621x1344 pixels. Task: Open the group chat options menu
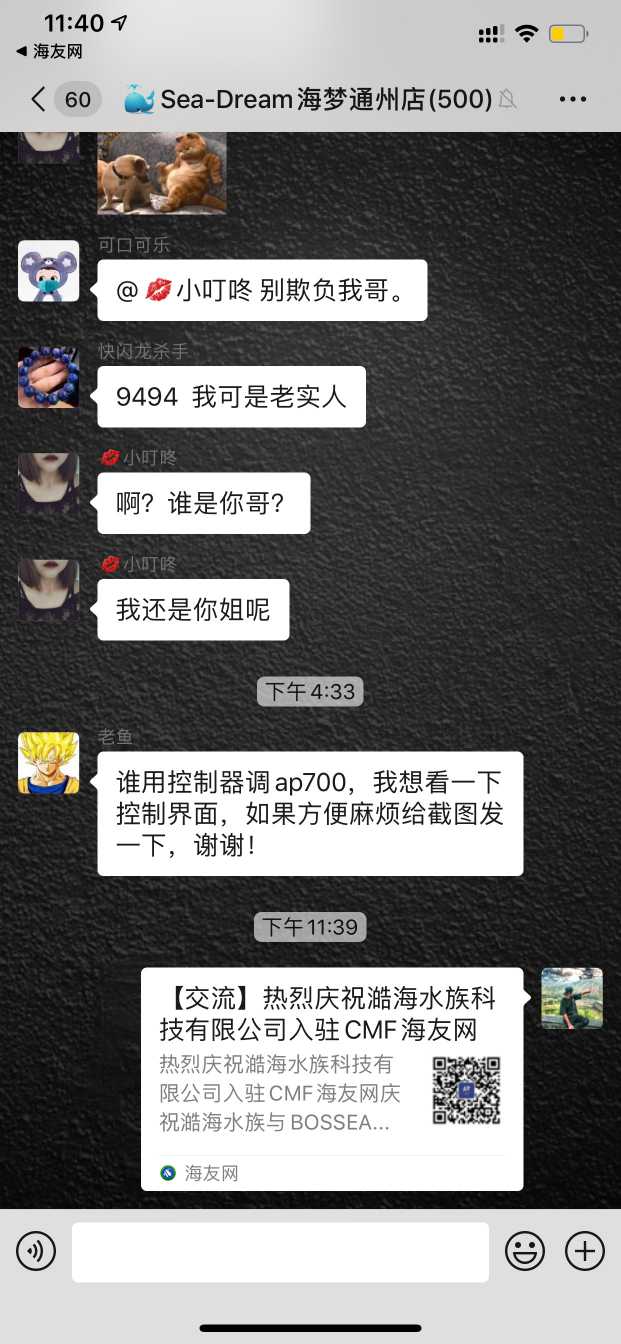(573, 99)
